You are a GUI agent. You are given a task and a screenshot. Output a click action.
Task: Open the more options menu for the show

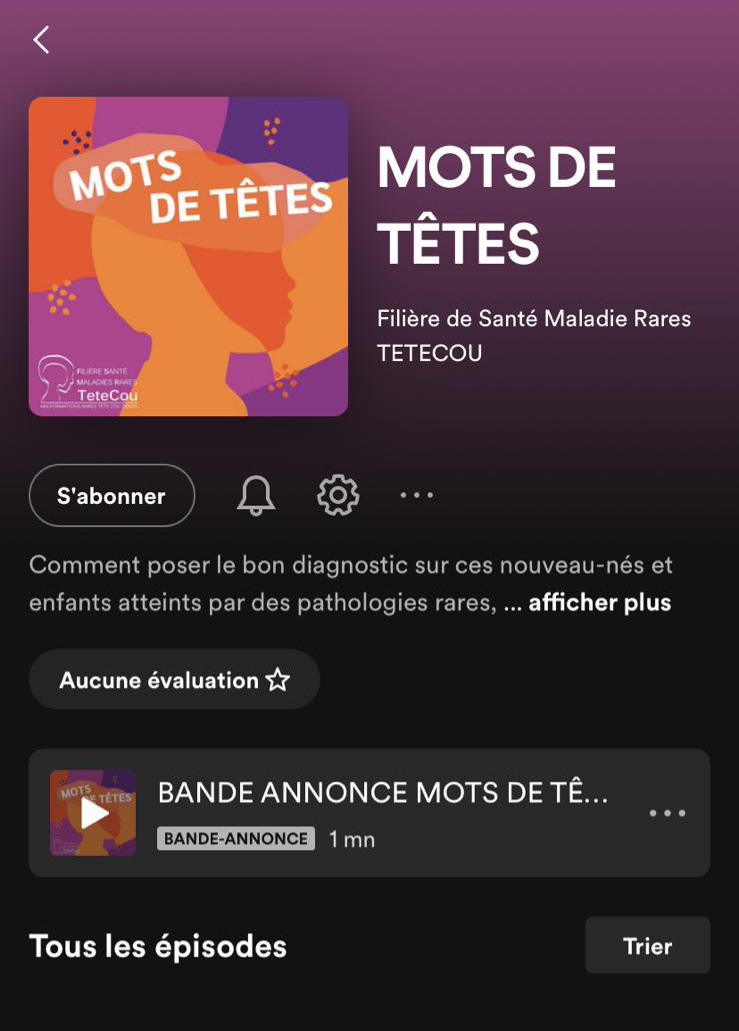point(416,494)
